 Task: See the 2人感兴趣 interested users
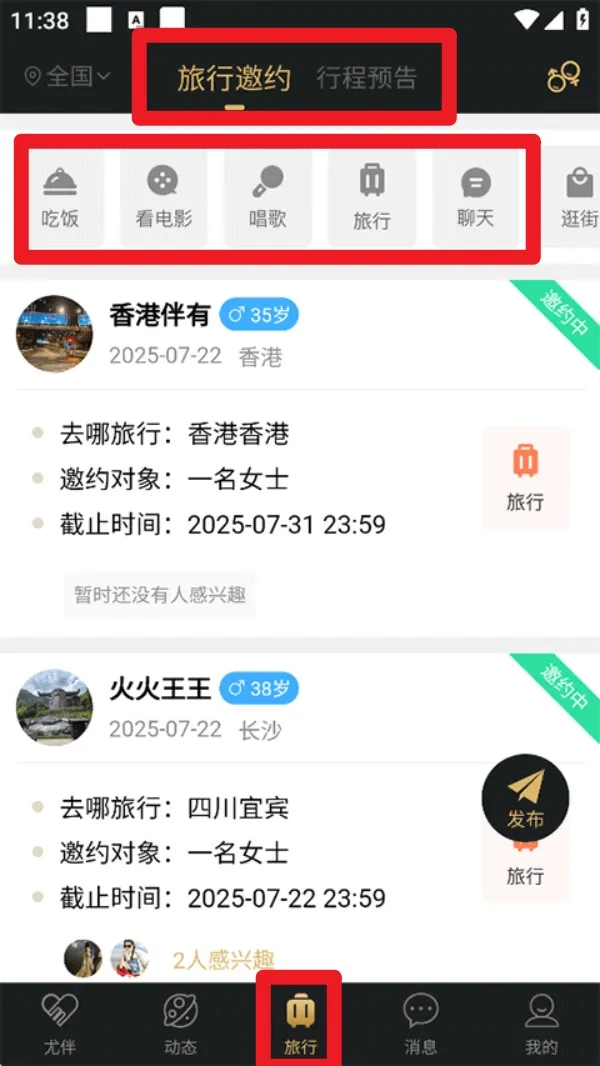click(222, 960)
